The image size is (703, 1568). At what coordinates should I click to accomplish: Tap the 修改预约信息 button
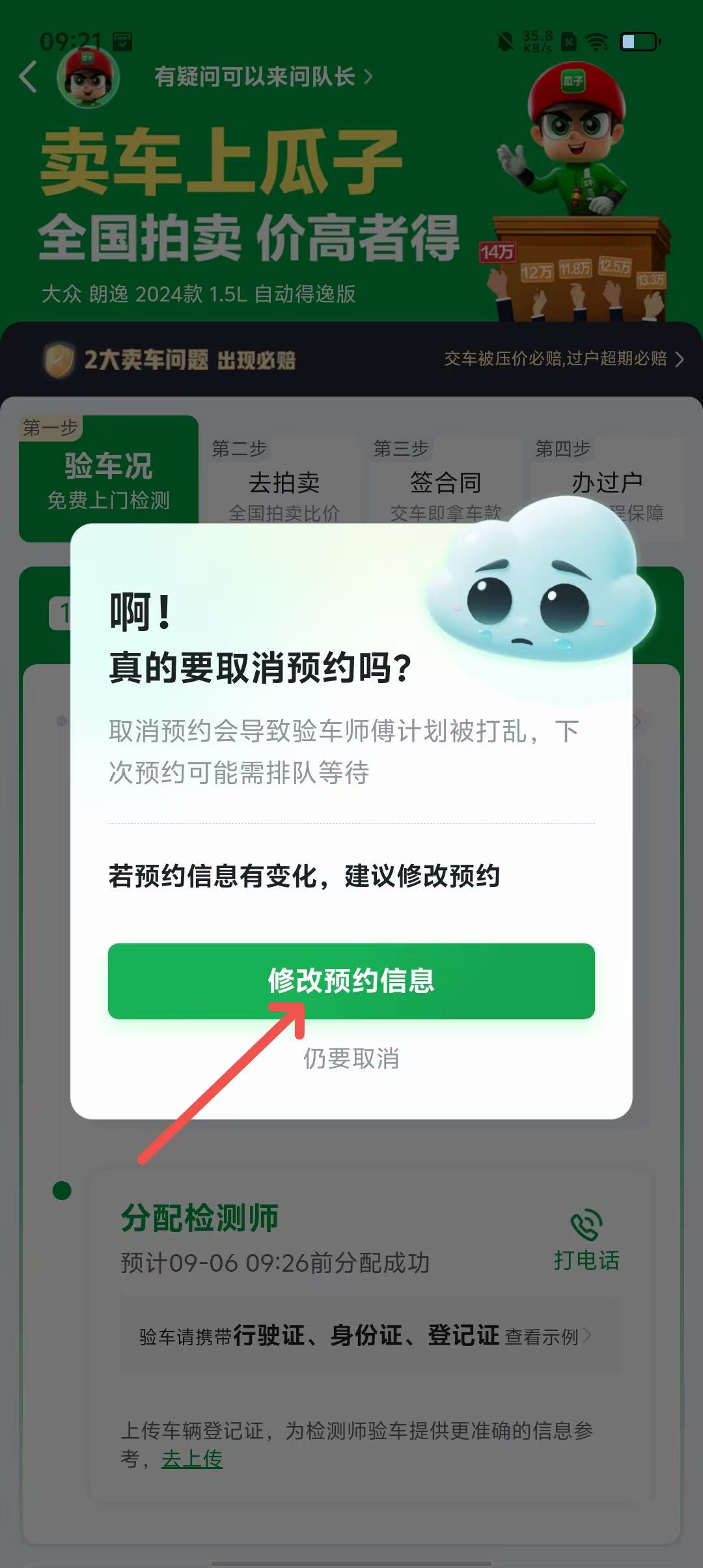click(351, 981)
